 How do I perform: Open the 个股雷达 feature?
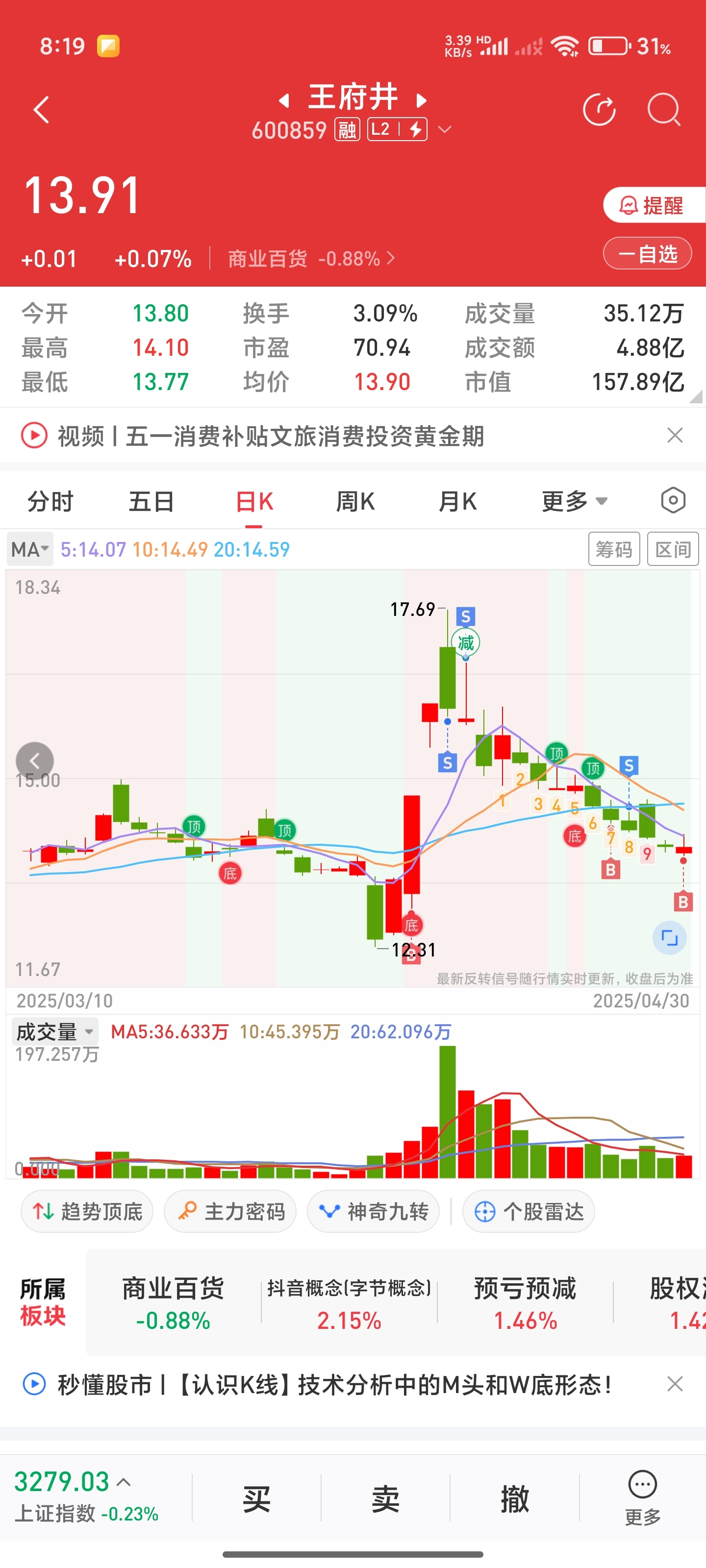[x=528, y=1211]
